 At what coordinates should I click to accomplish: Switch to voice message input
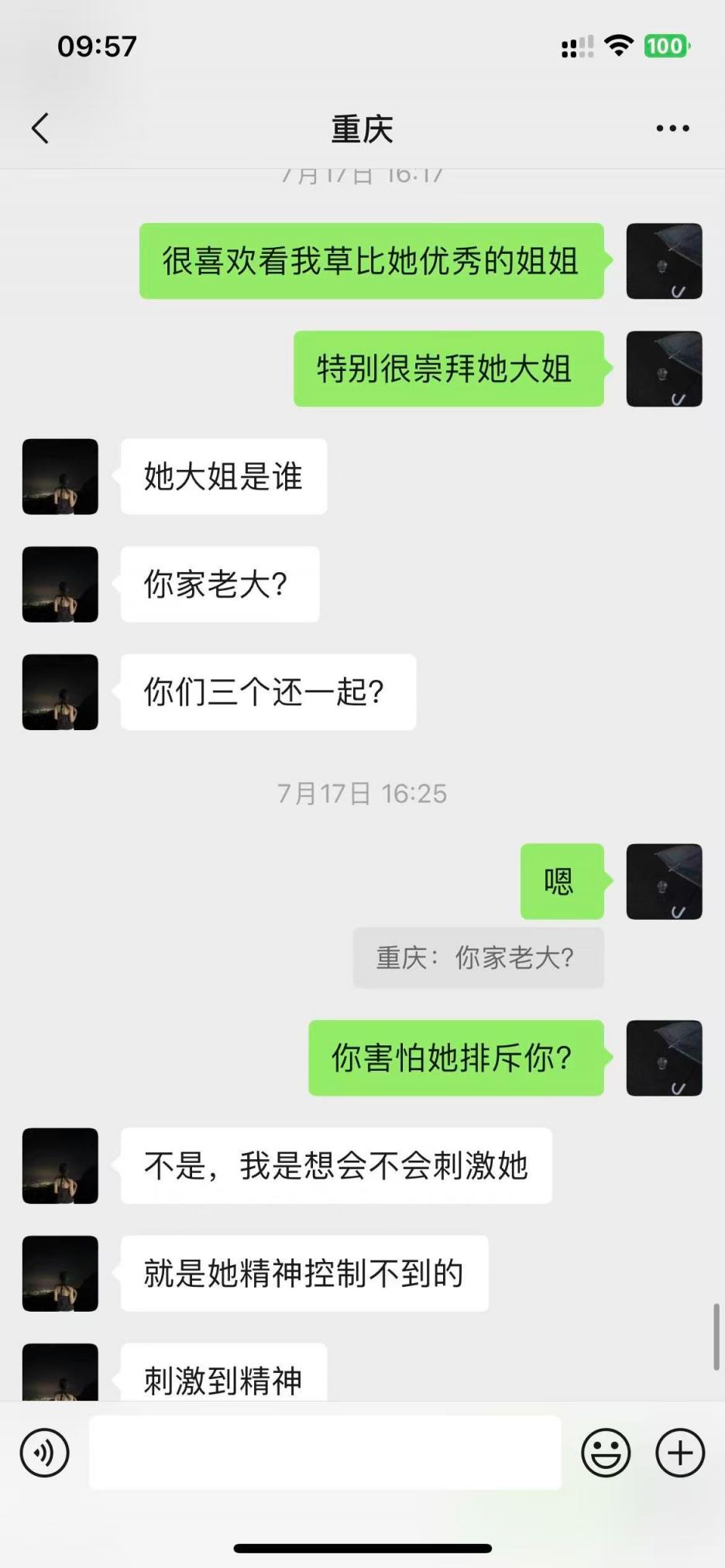tap(45, 1453)
